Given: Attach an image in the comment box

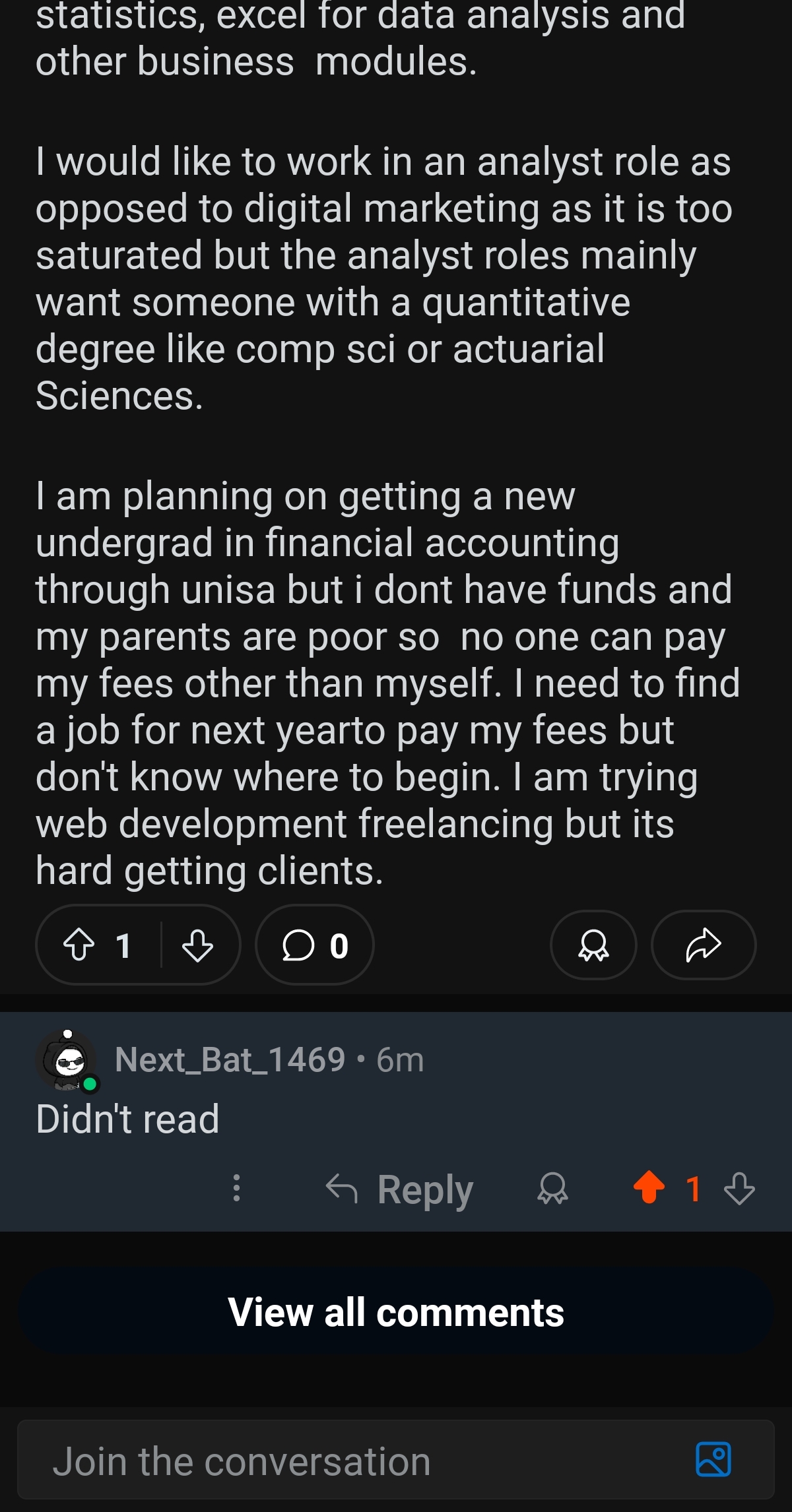Looking at the screenshot, I should click(714, 1460).
